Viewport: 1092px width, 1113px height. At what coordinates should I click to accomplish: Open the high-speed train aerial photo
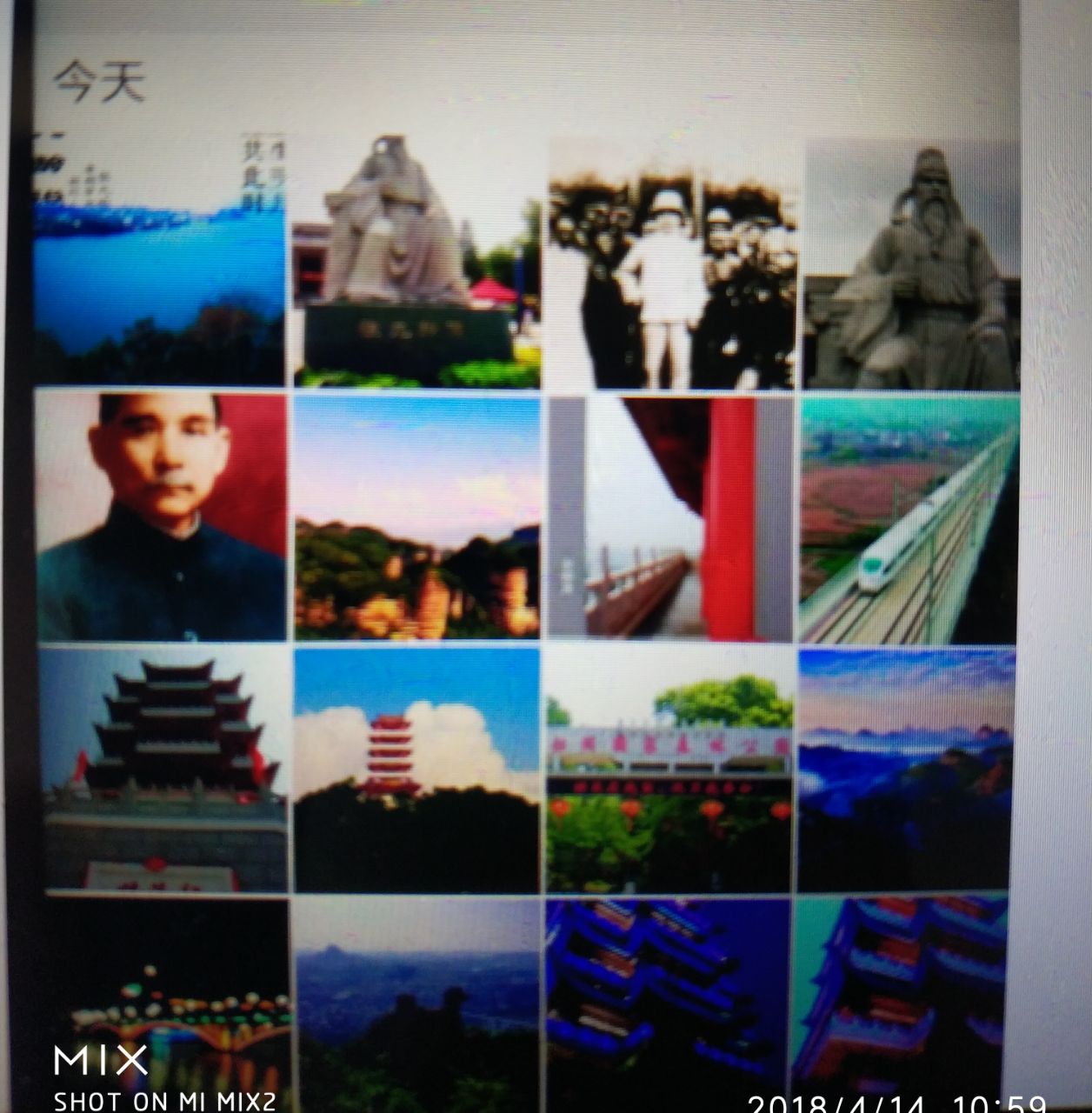[x=909, y=517]
